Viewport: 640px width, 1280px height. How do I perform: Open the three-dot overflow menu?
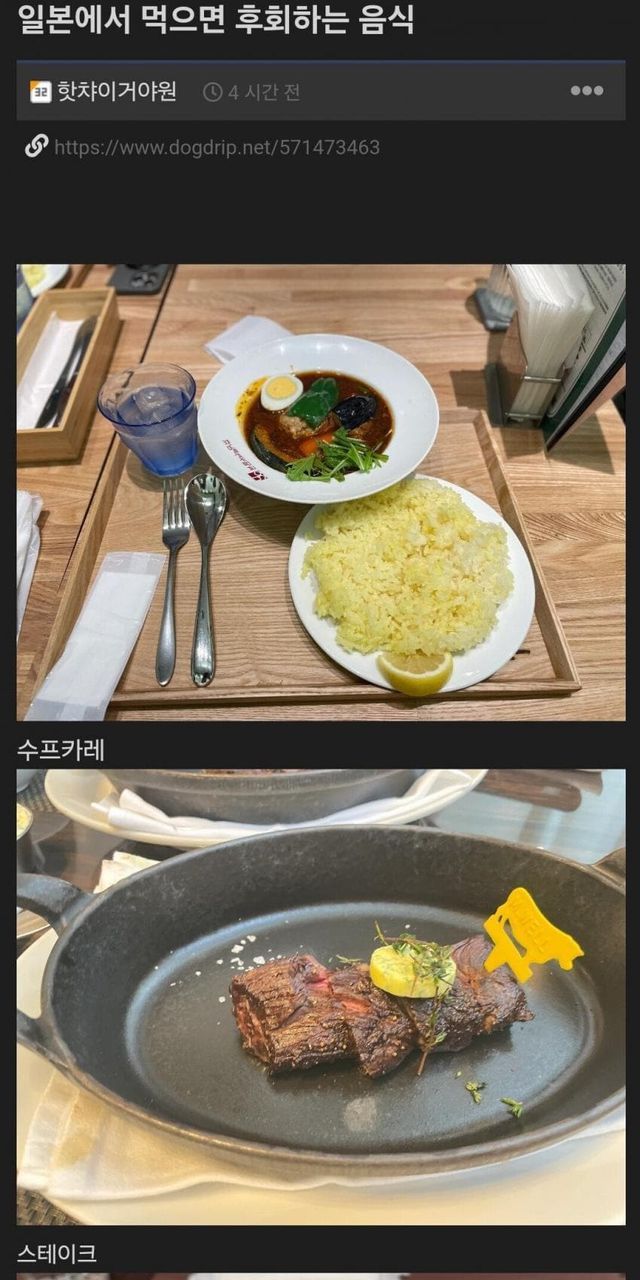(x=587, y=91)
